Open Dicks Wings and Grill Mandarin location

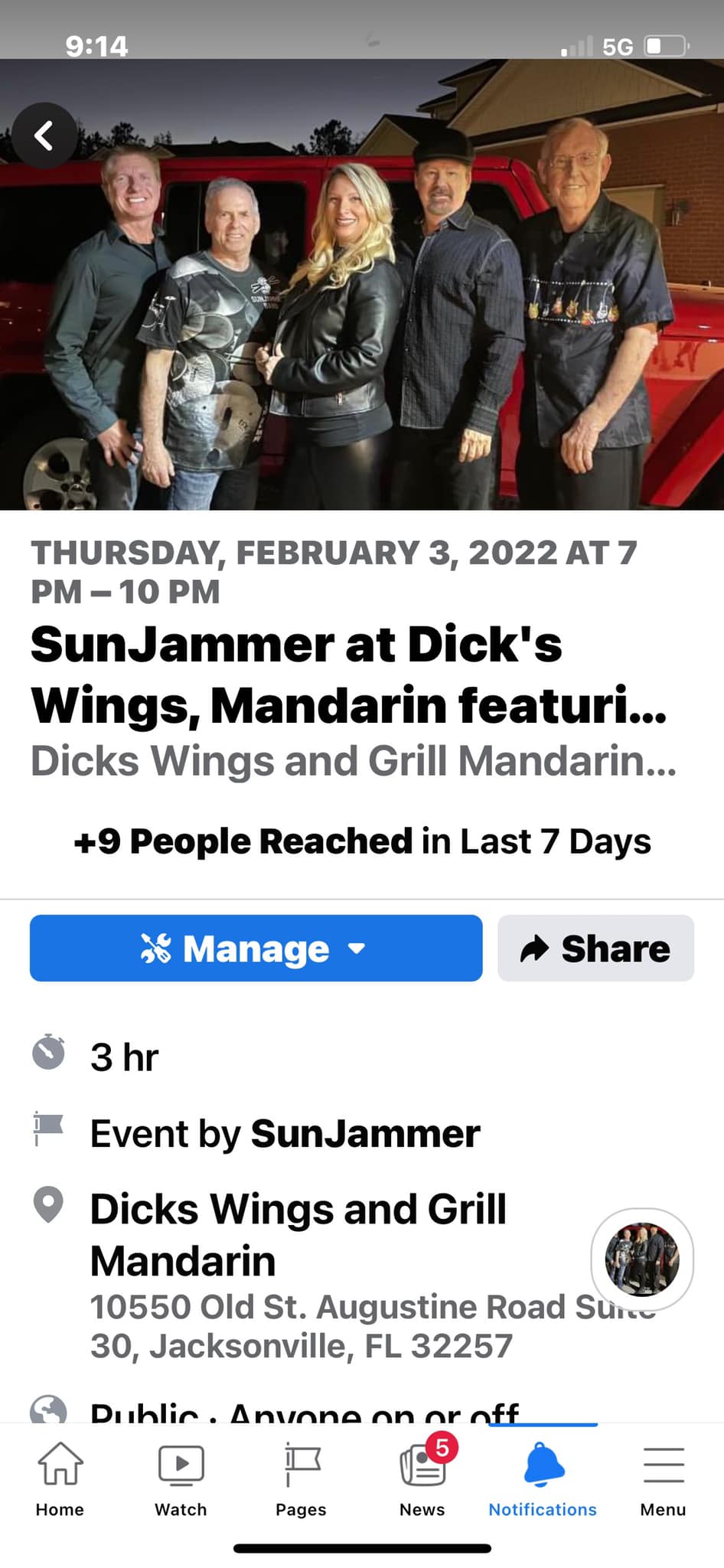coord(298,1234)
